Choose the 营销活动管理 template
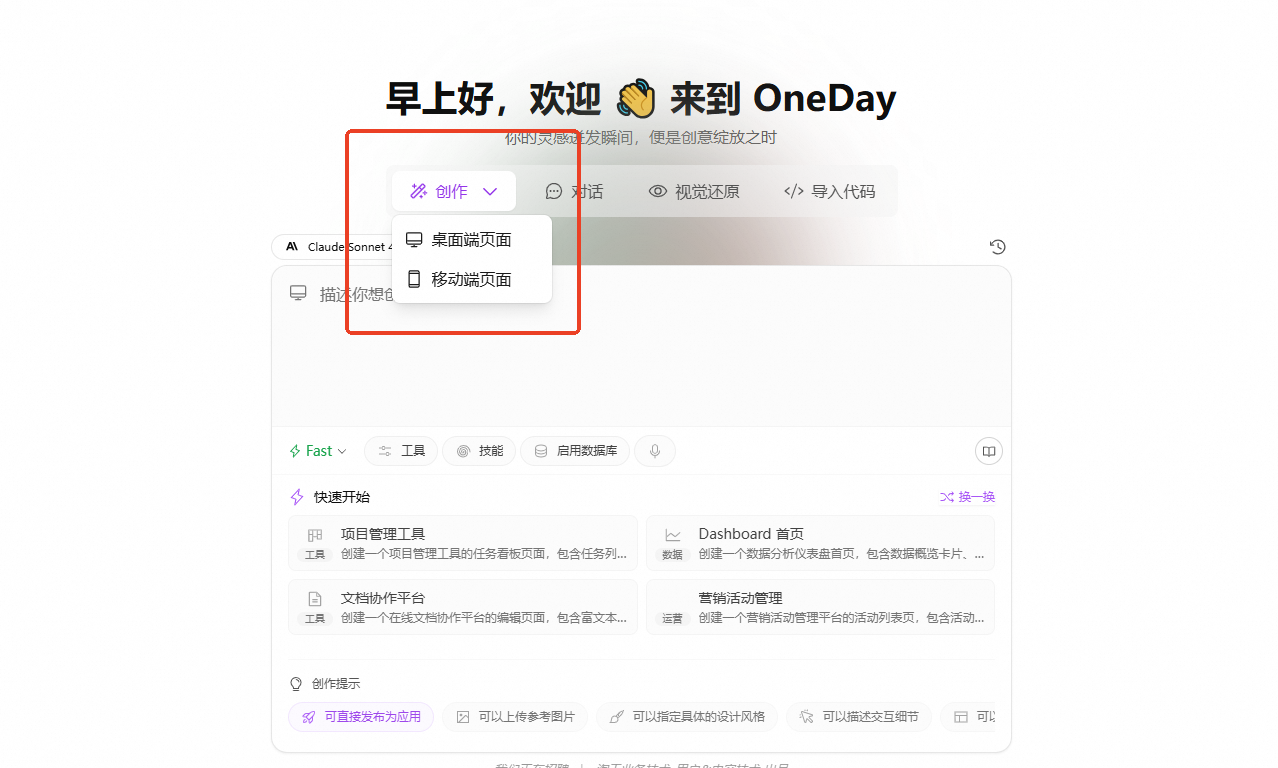The image size is (1278, 768). (820, 607)
